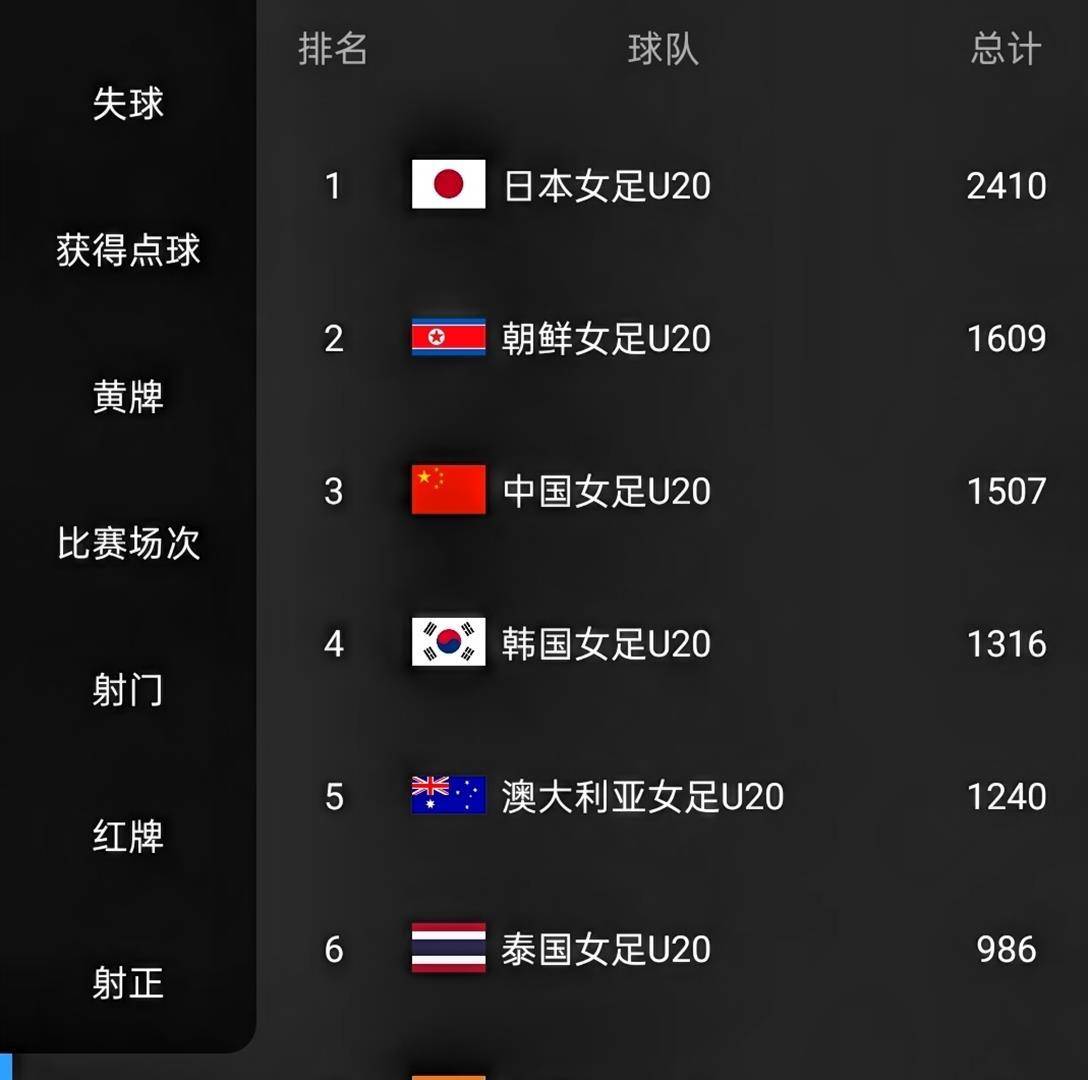
Task: Go to the 泰国女足U20 team page
Action: [x=606, y=949]
